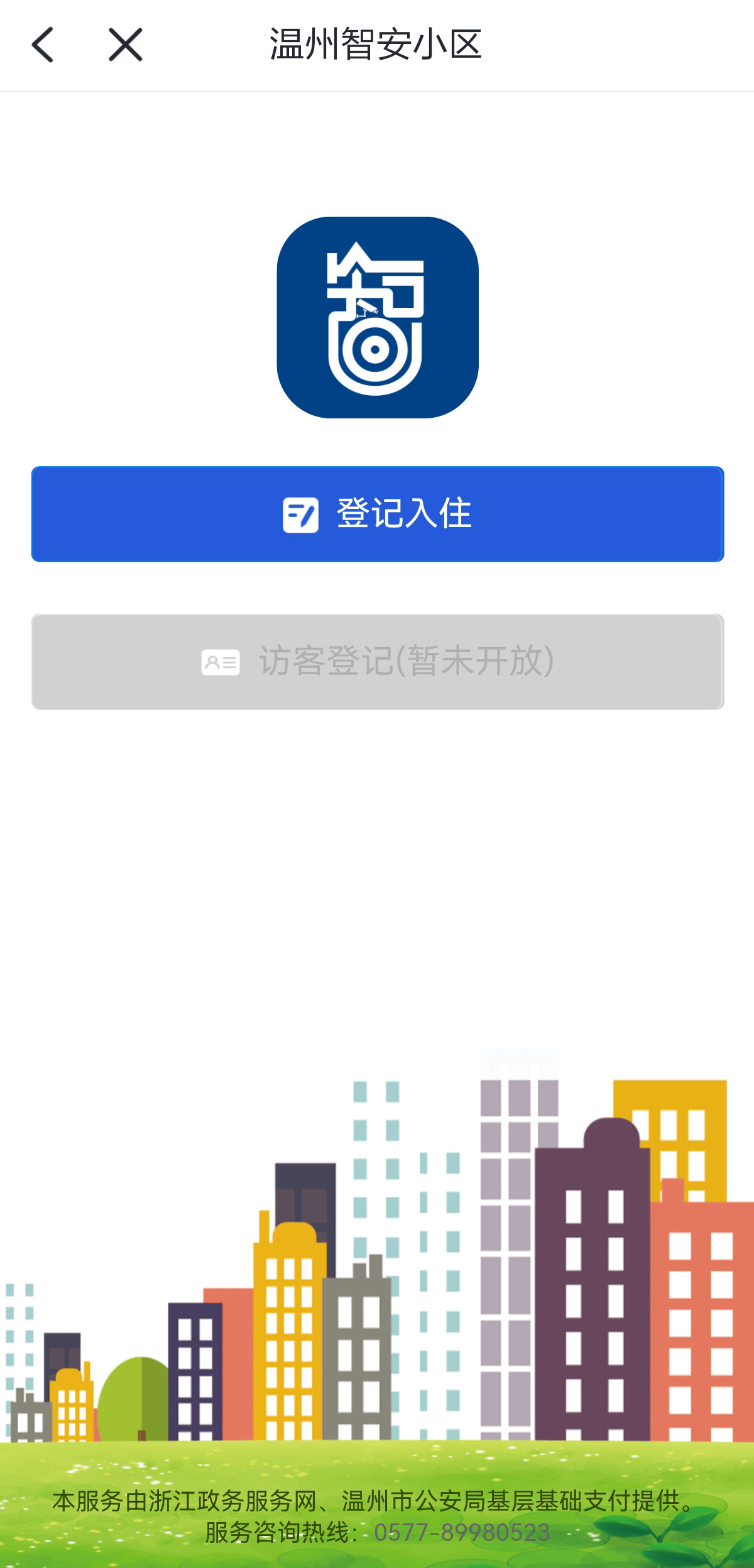Close the 温州智安小区 page
This screenshot has height=1568, width=754.
click(126, 45)
